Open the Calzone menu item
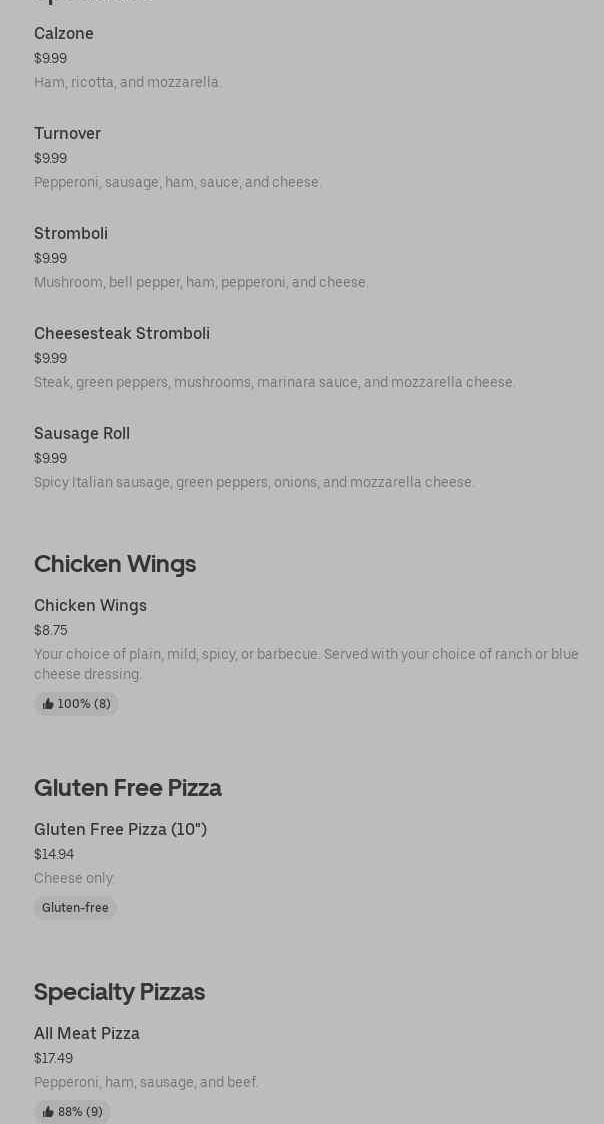The image size is (604, 1124). pyautogui.click(x=64, y=34)
